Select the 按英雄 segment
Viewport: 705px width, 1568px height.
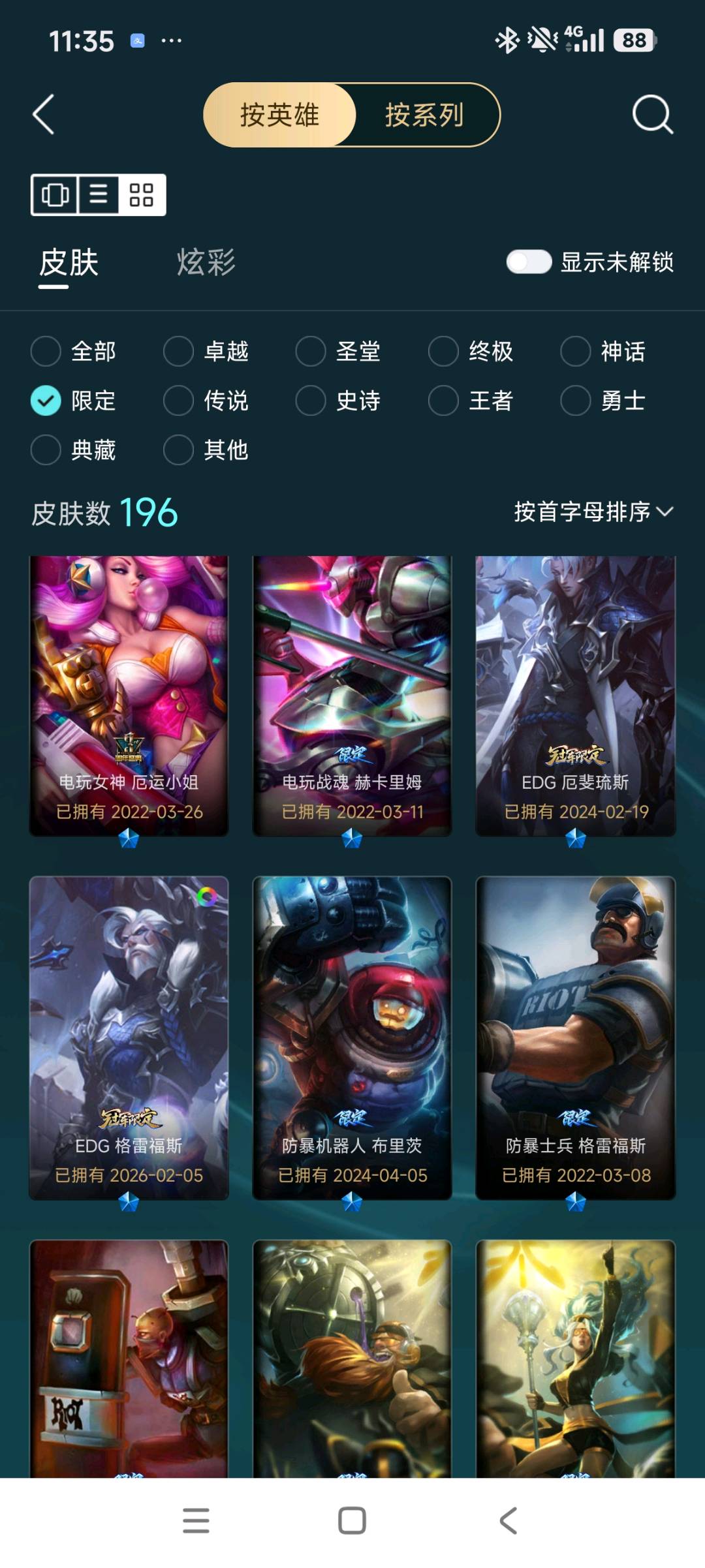[279, 115]
